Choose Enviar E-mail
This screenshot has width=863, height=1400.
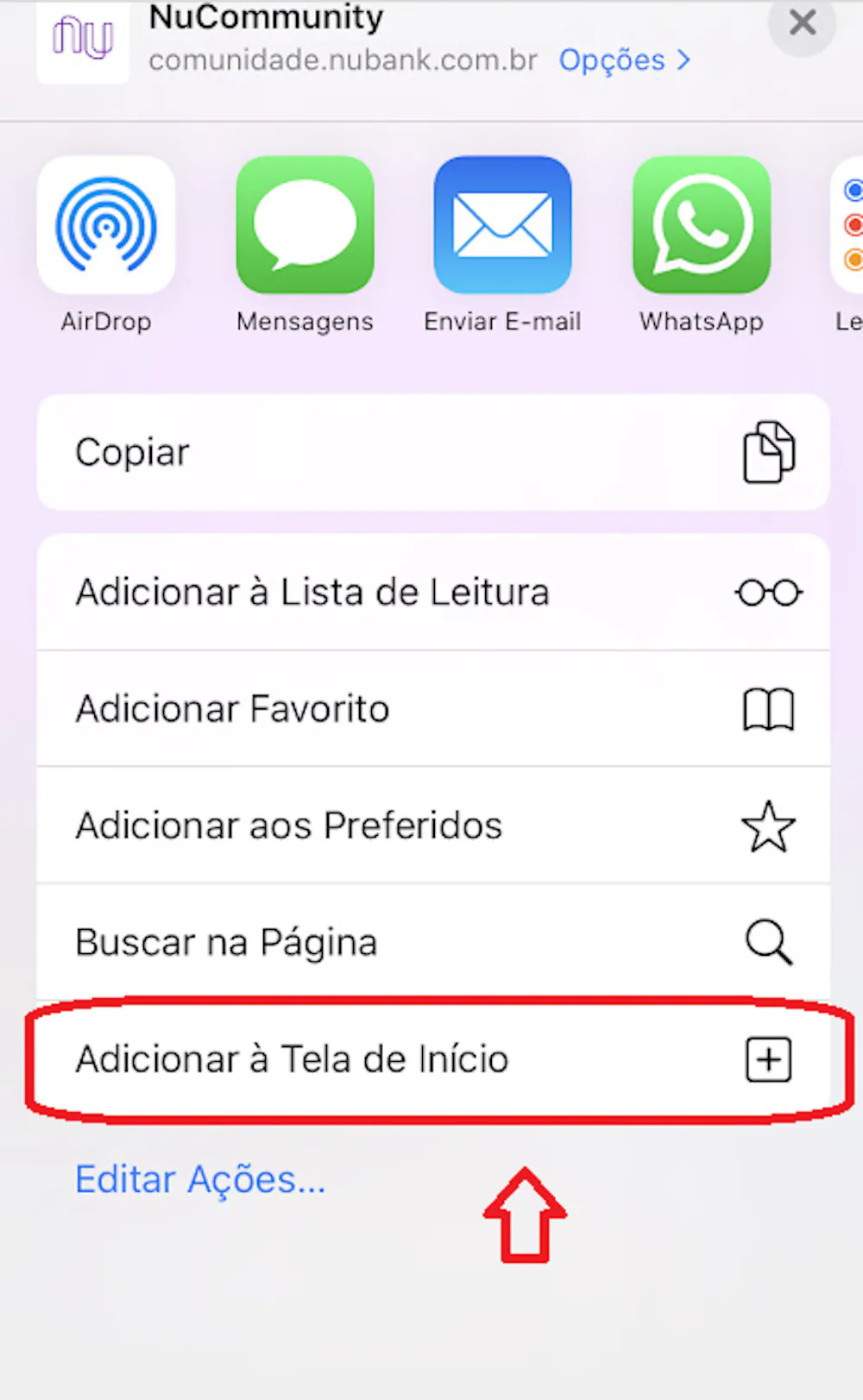502,226
